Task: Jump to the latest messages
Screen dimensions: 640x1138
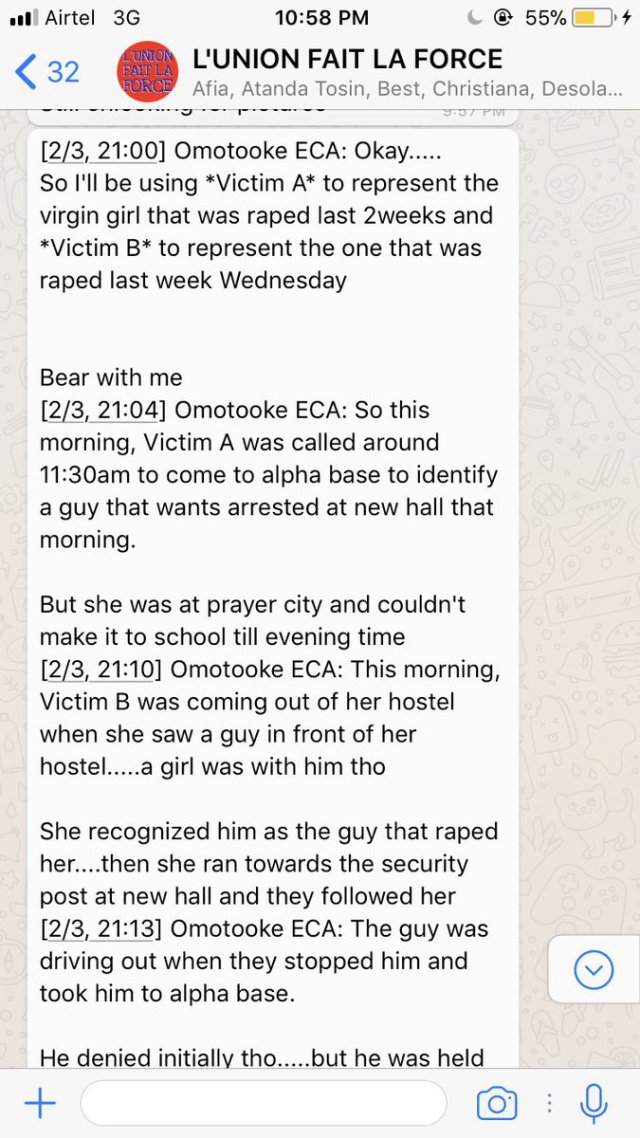Action: click(593, 969)
